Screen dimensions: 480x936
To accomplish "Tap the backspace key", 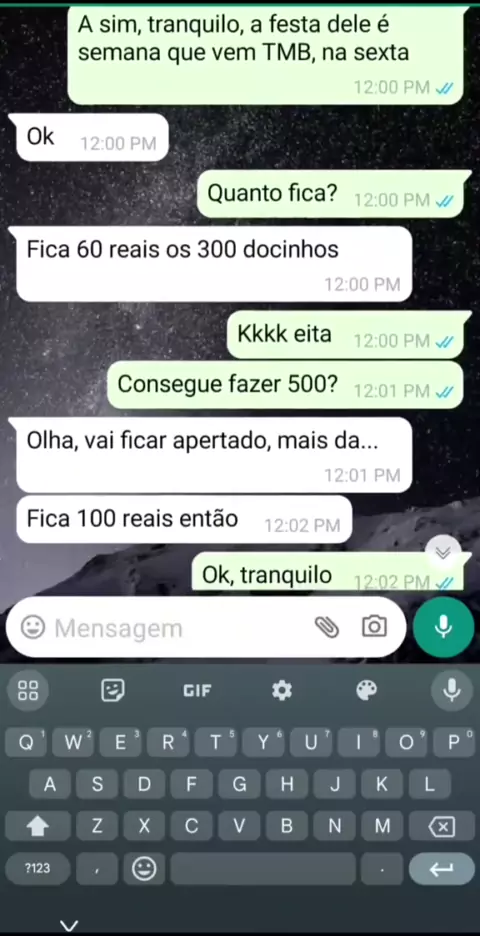I will click(x=441, y=827).
